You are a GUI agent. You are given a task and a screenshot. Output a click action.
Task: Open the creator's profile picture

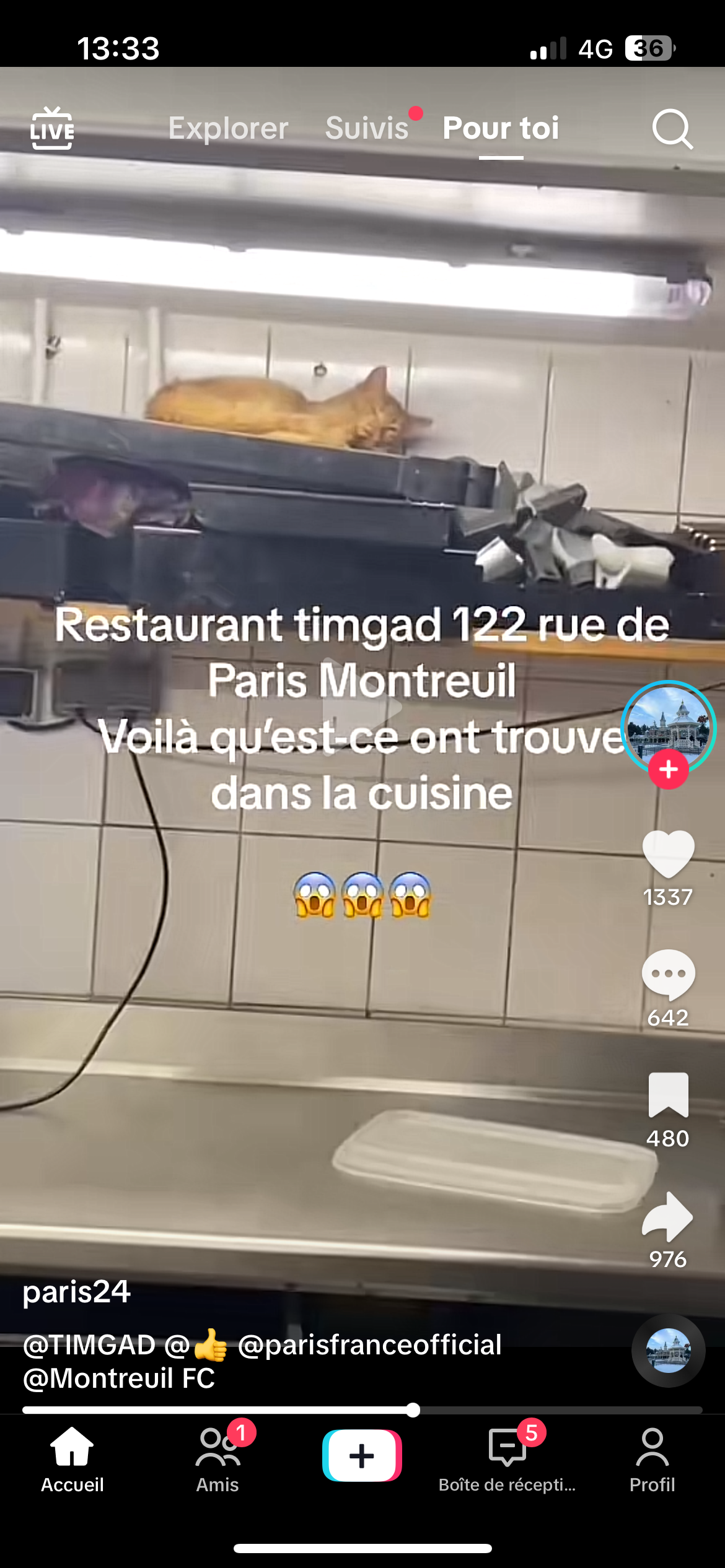click(x=668, y=726)
